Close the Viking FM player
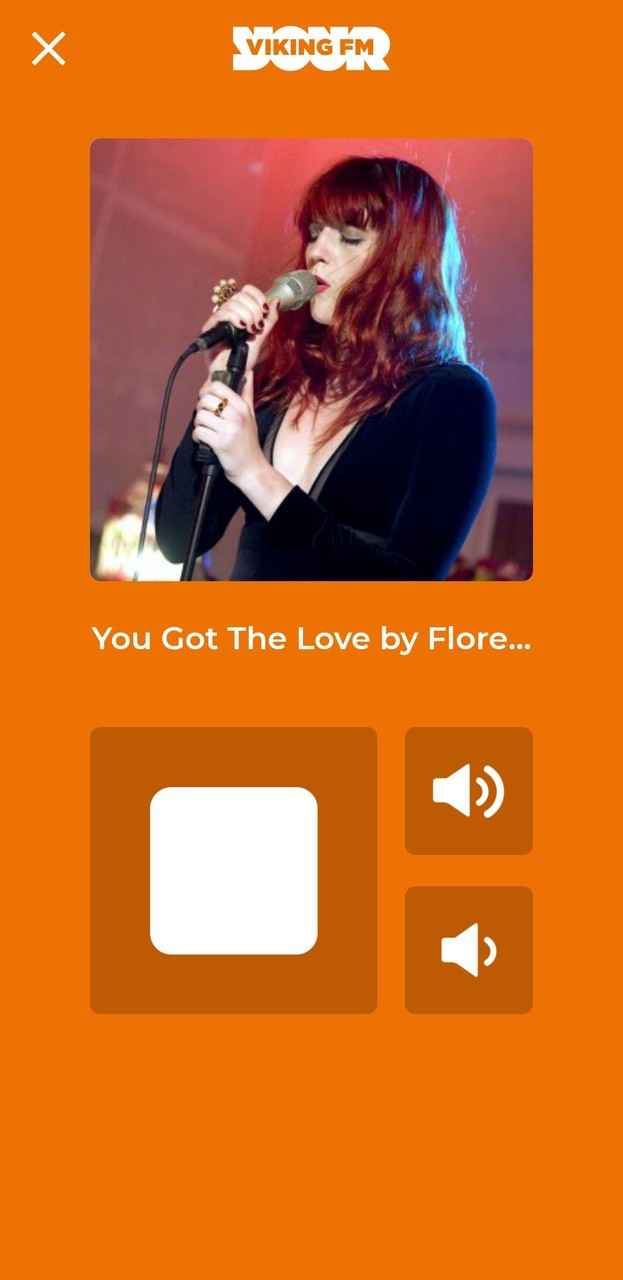Image resolution: width=623 pixels, height=1280 pixels. point(48,48)
